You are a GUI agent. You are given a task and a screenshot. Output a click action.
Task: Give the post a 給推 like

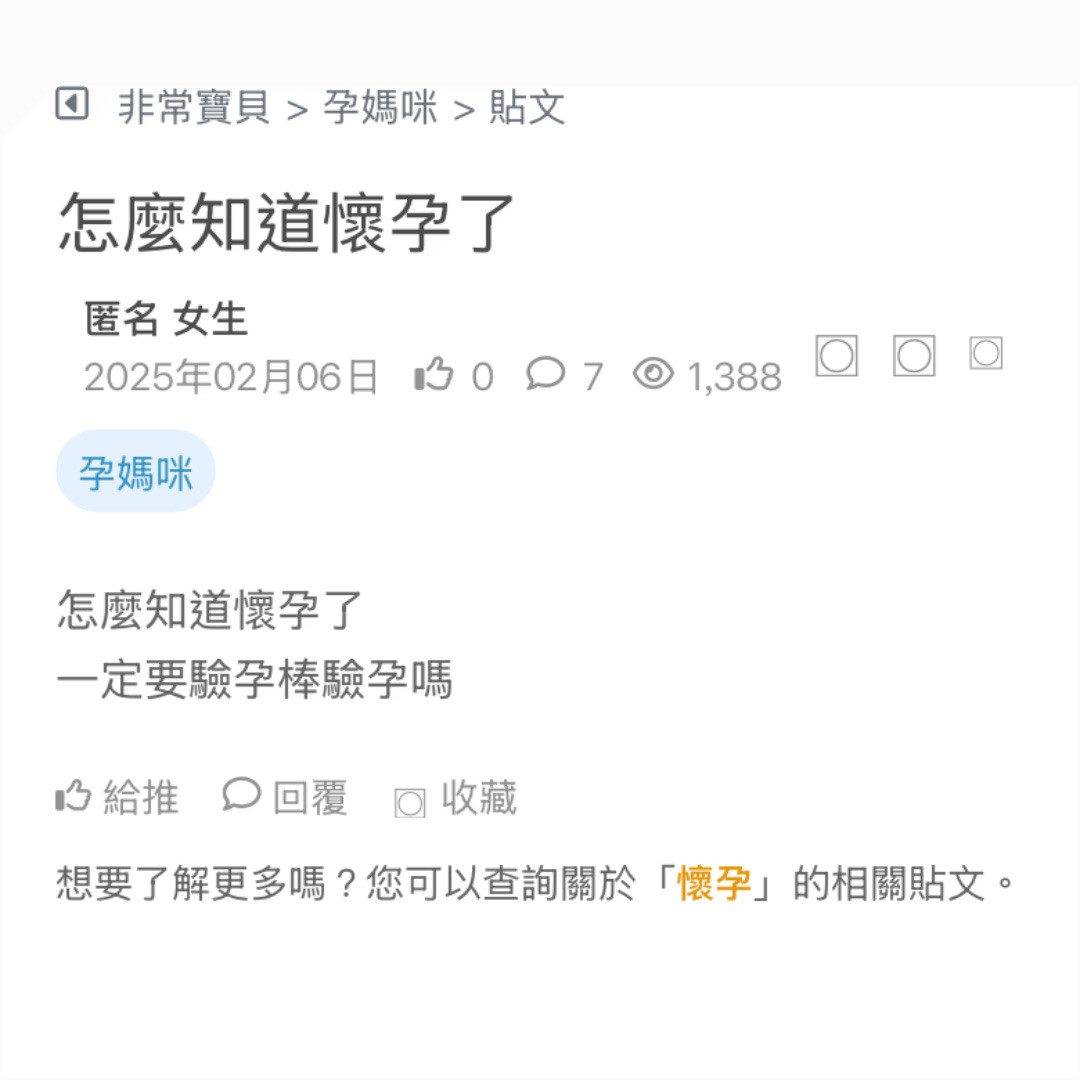click(x=118, y=798)
